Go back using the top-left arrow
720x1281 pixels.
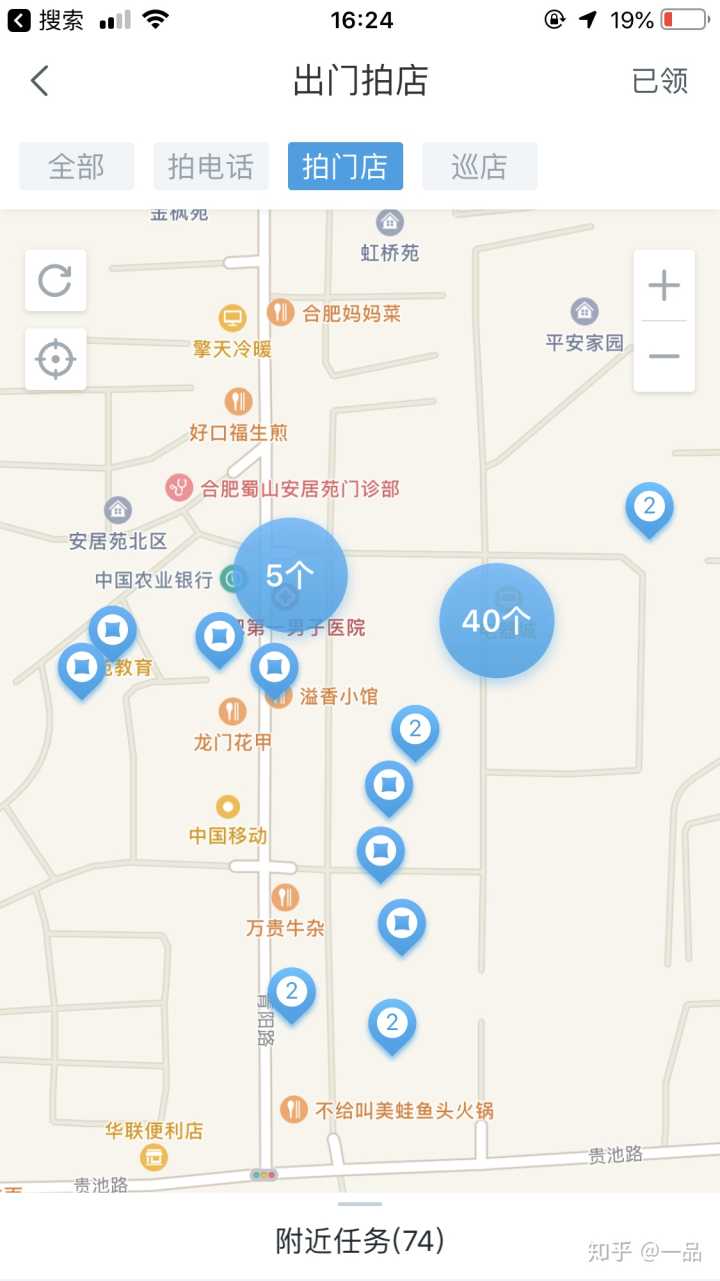[40, 81]
